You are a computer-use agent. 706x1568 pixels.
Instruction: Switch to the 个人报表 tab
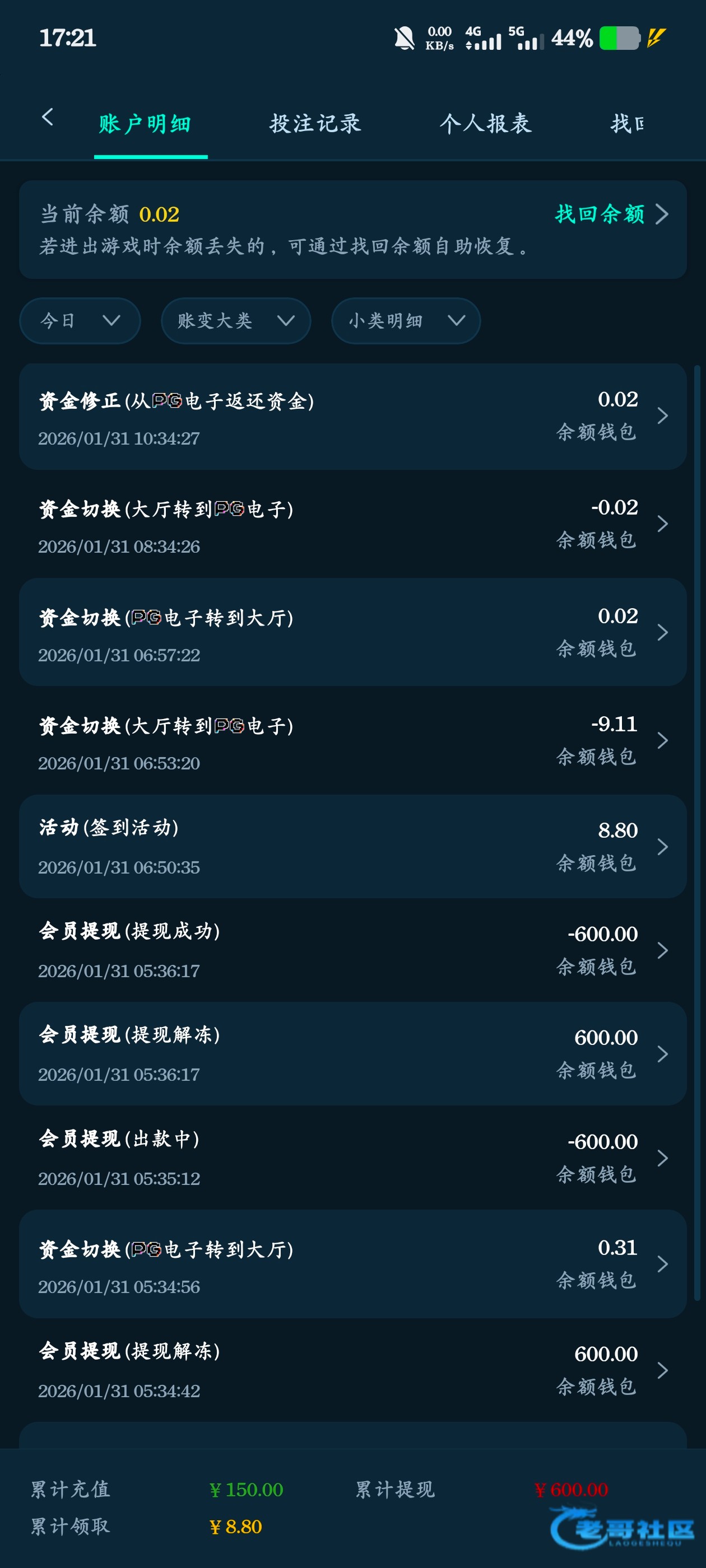click(x=485, y=124)
